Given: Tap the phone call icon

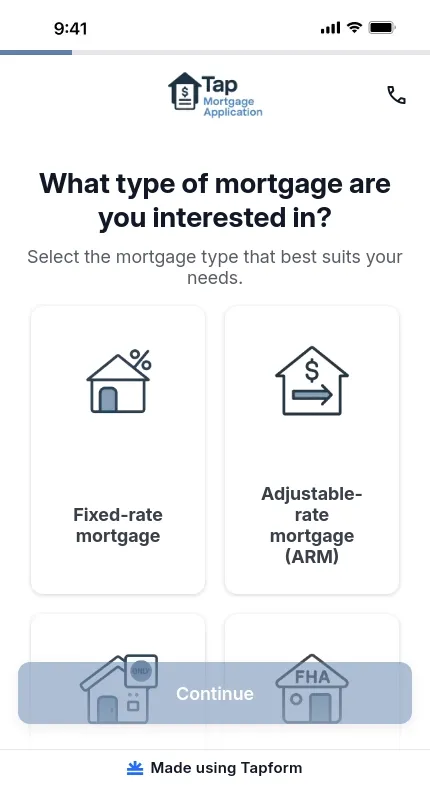Looking at the screenshot, I should [396, 95].
